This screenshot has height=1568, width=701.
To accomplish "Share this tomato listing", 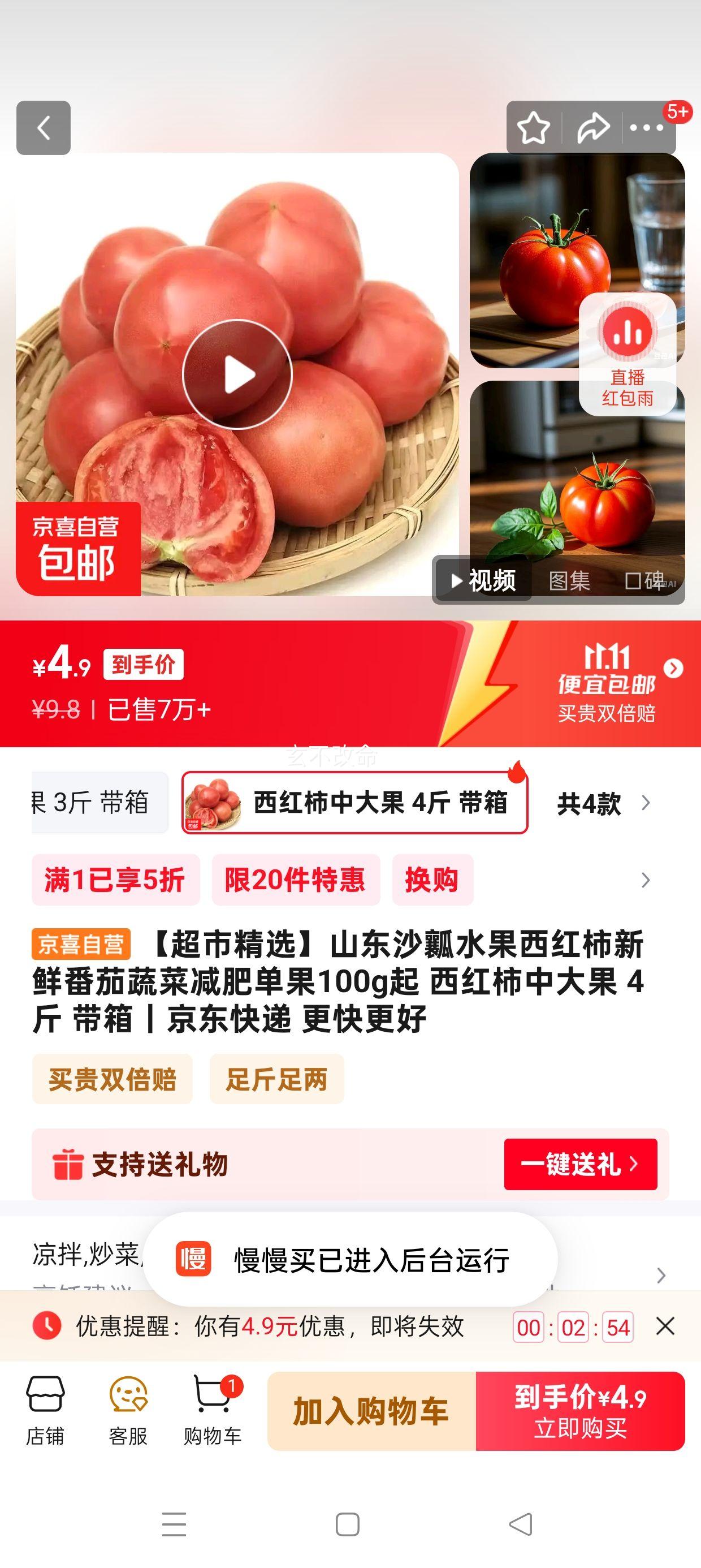I will coord(592,128).
